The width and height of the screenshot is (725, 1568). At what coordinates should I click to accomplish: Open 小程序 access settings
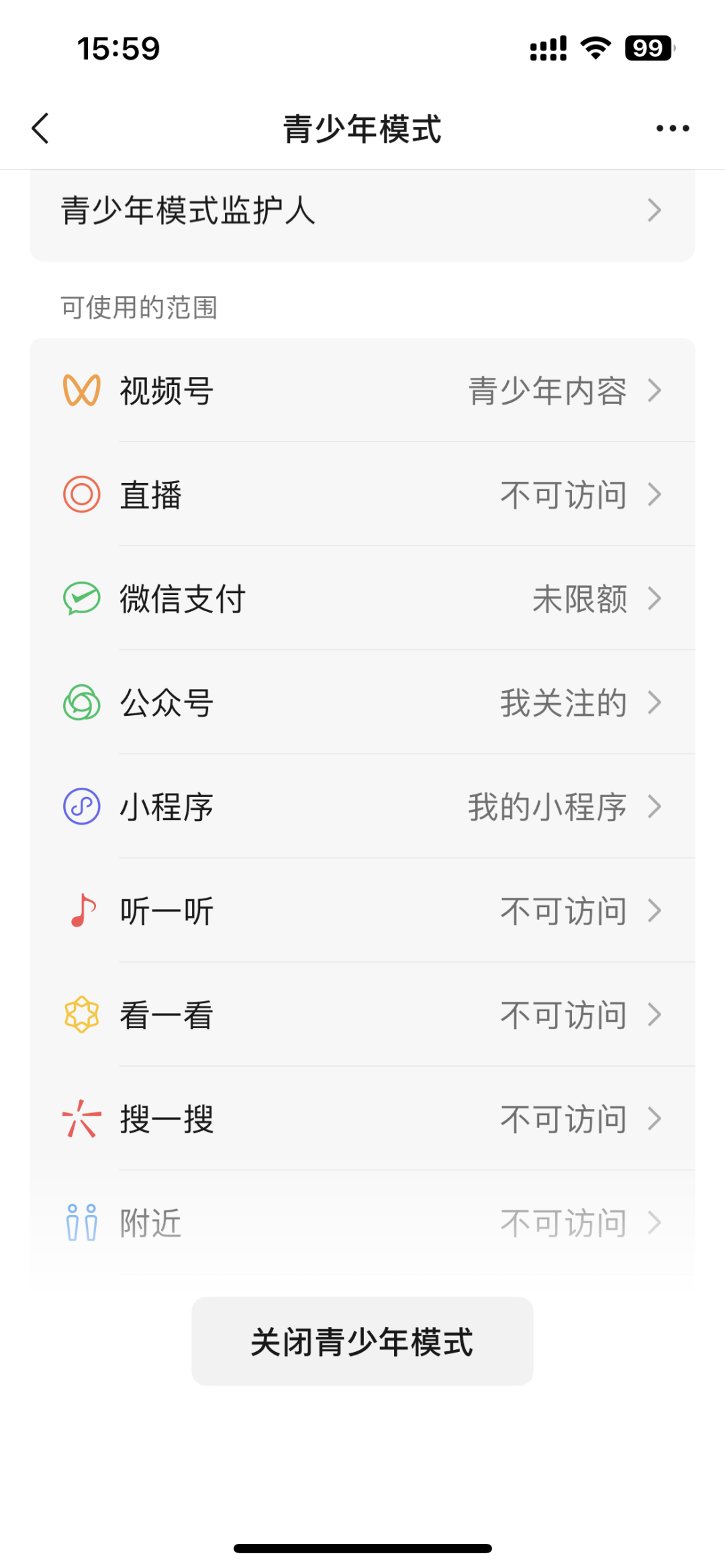362,806
